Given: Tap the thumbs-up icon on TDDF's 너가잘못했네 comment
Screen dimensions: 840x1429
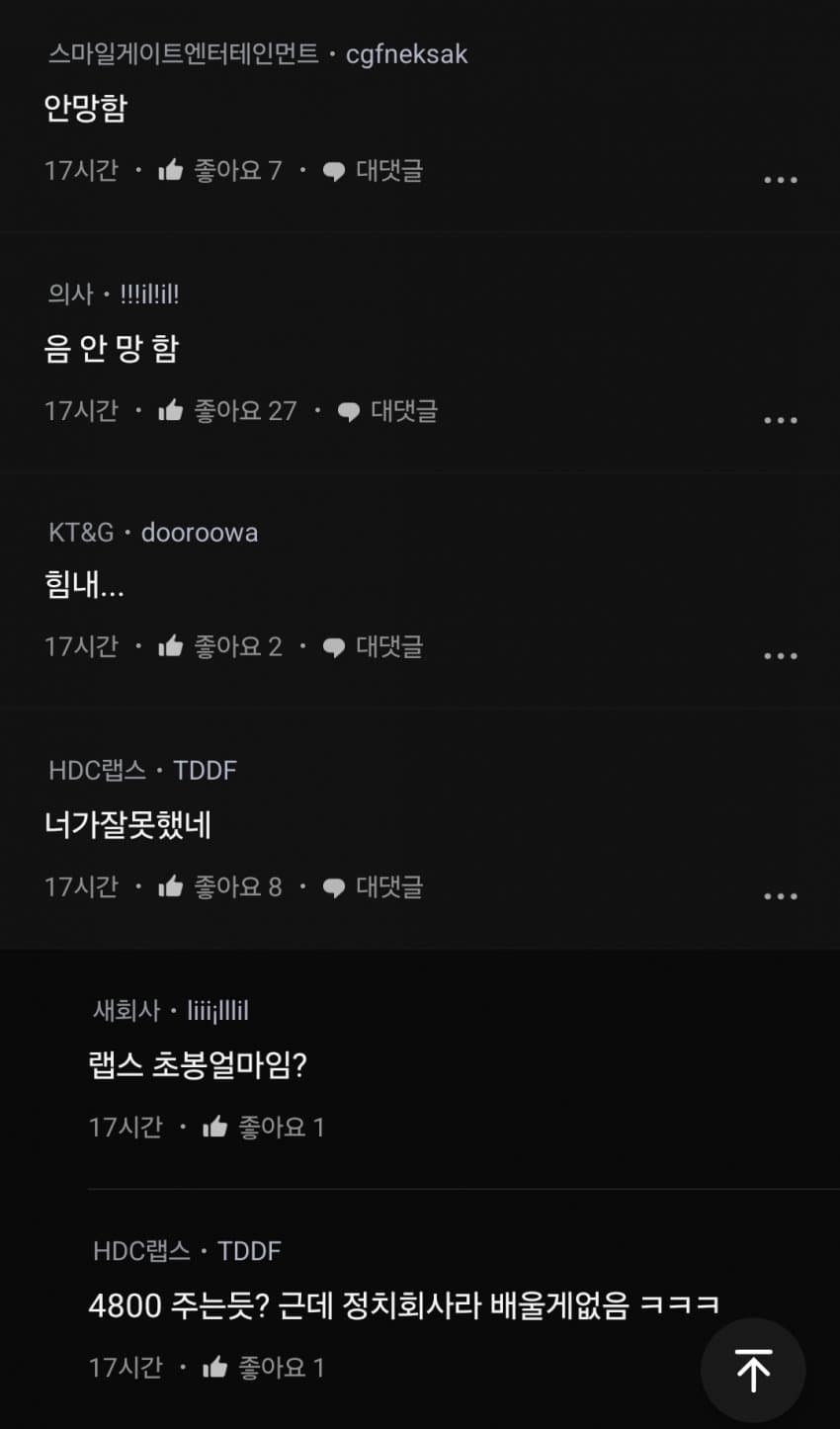Looking at the screenshot, I should pyautogui.click(x=171, y=885).
